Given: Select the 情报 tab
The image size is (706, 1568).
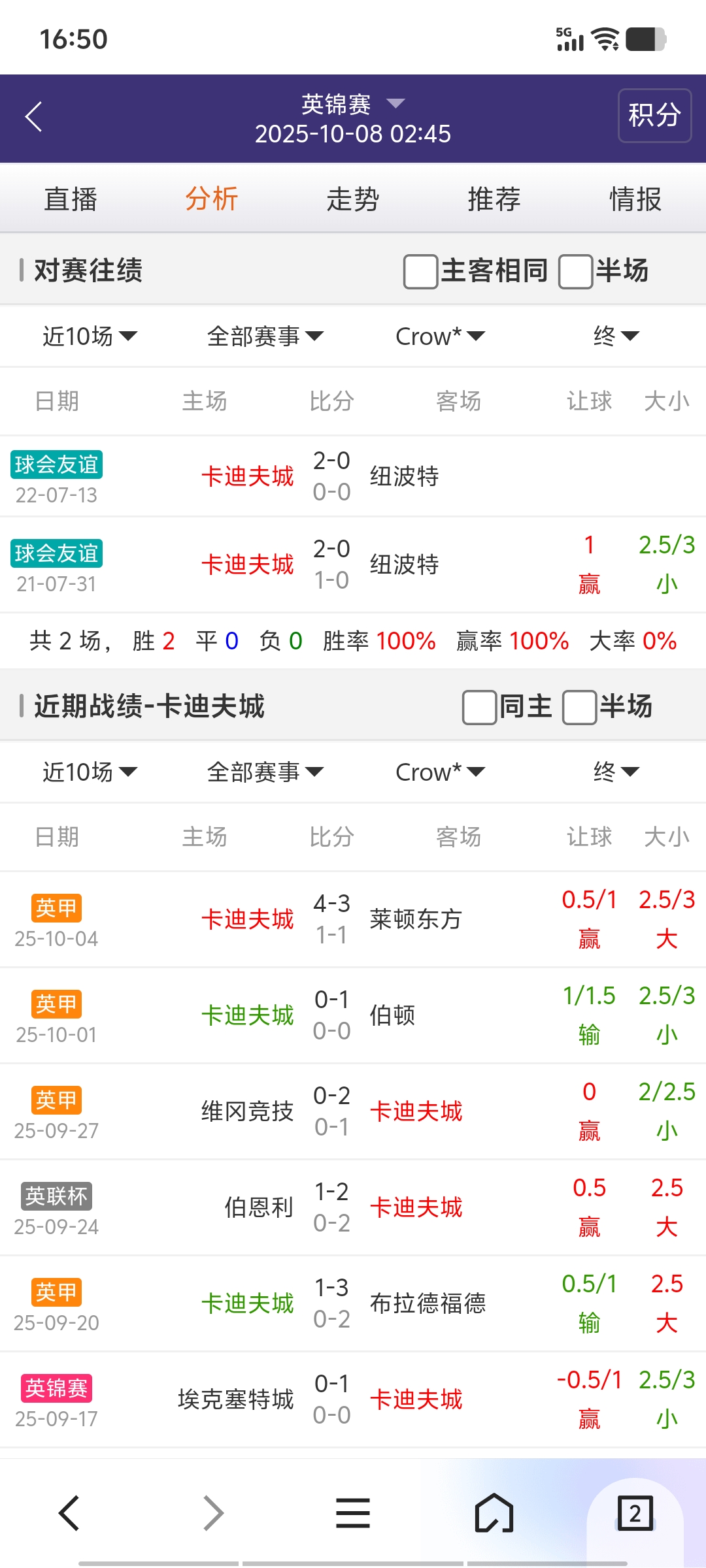Looking at the screenshot, I should pos(635,199).
